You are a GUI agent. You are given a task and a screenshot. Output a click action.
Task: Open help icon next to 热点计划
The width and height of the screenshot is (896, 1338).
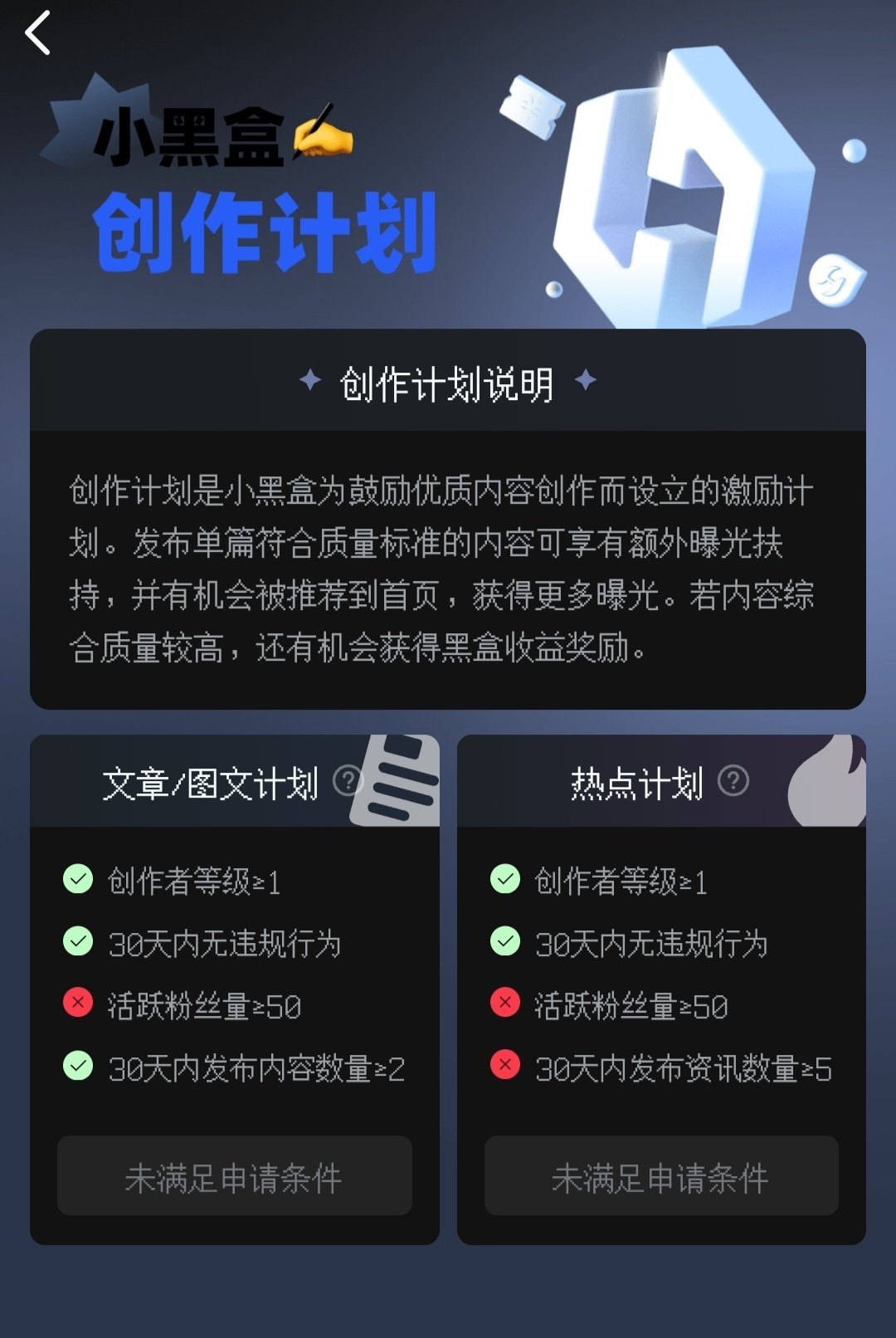tap(733, 781)
